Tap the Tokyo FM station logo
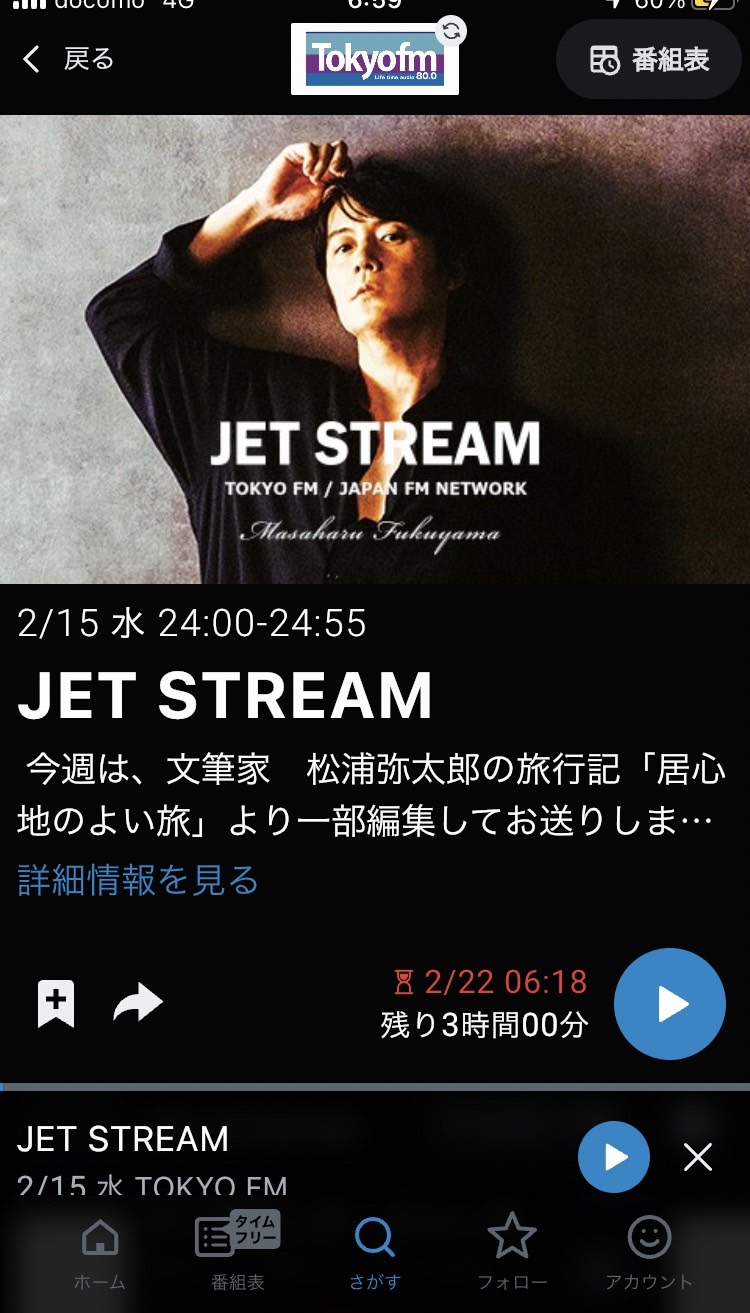The width and height of the screenshot is (750, 1313). [375, 59]
